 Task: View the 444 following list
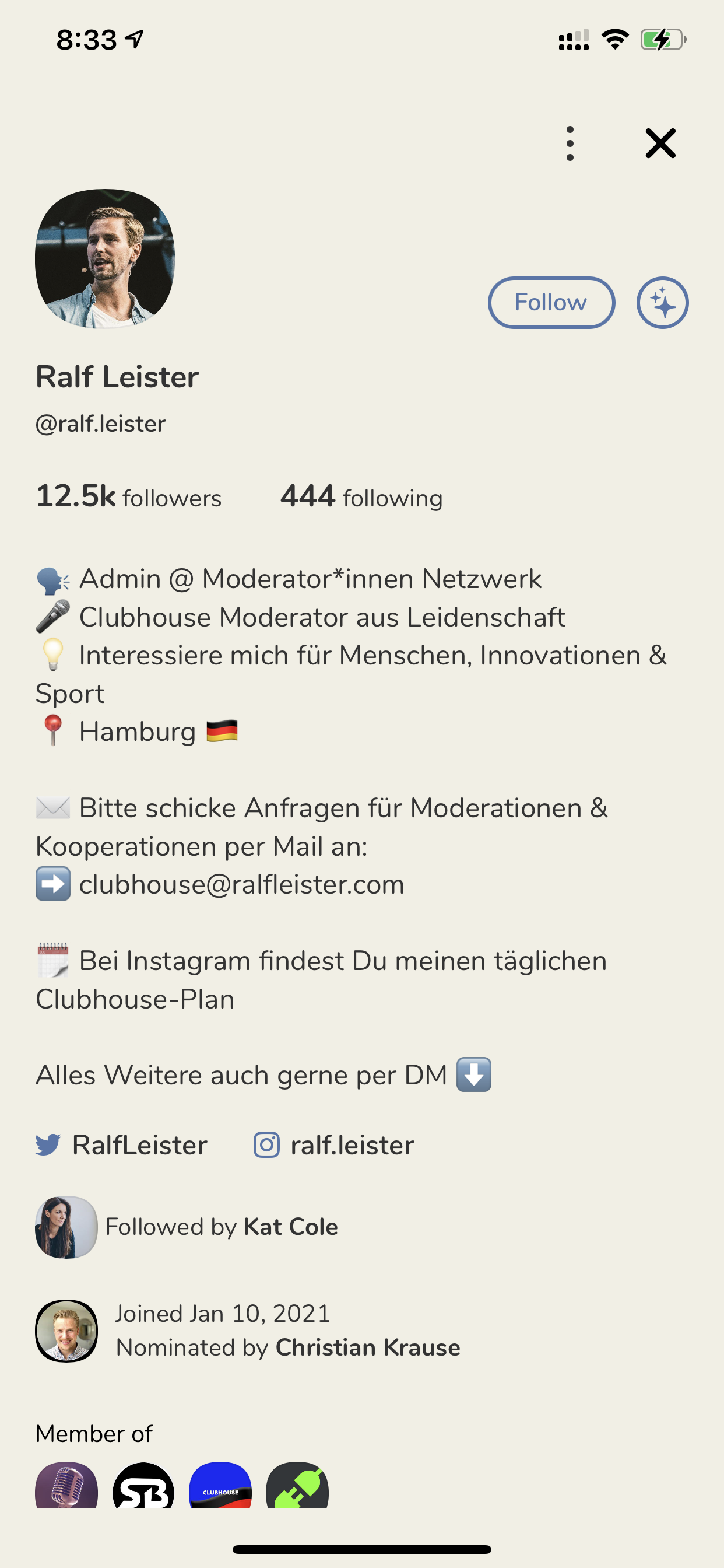click(x=361, y=496)
